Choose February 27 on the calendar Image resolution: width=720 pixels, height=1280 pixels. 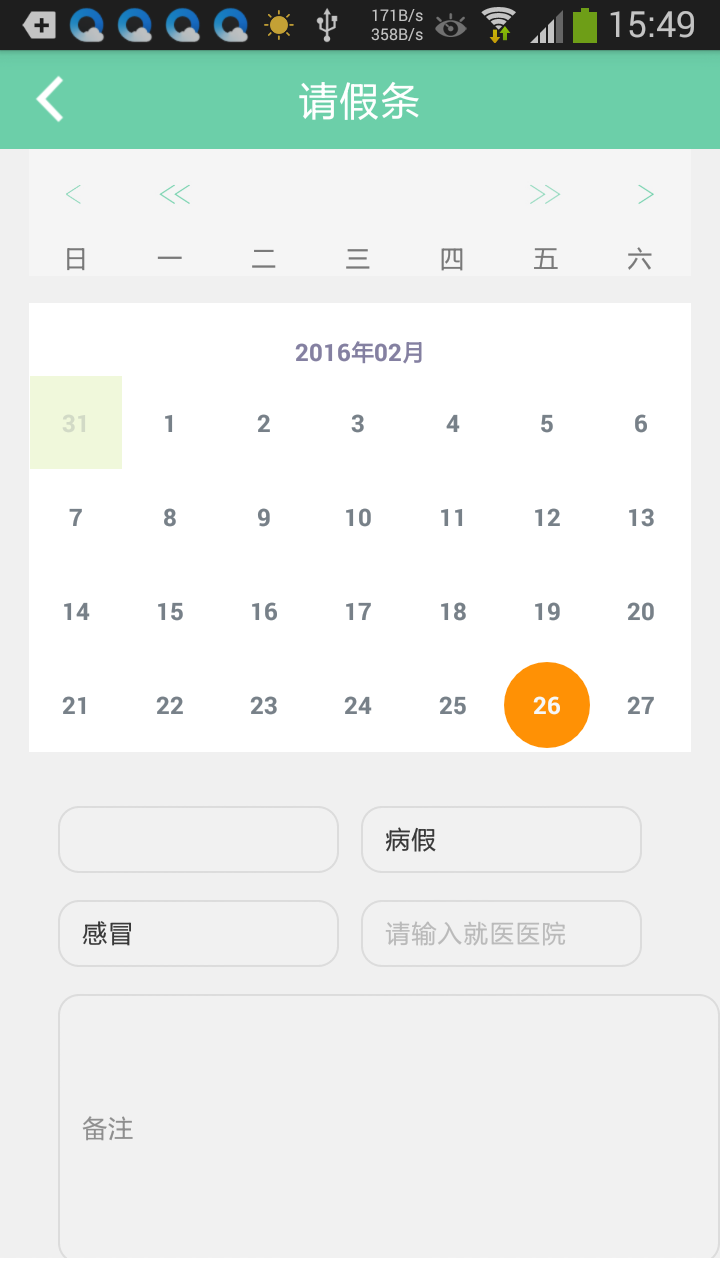[641, 706]
